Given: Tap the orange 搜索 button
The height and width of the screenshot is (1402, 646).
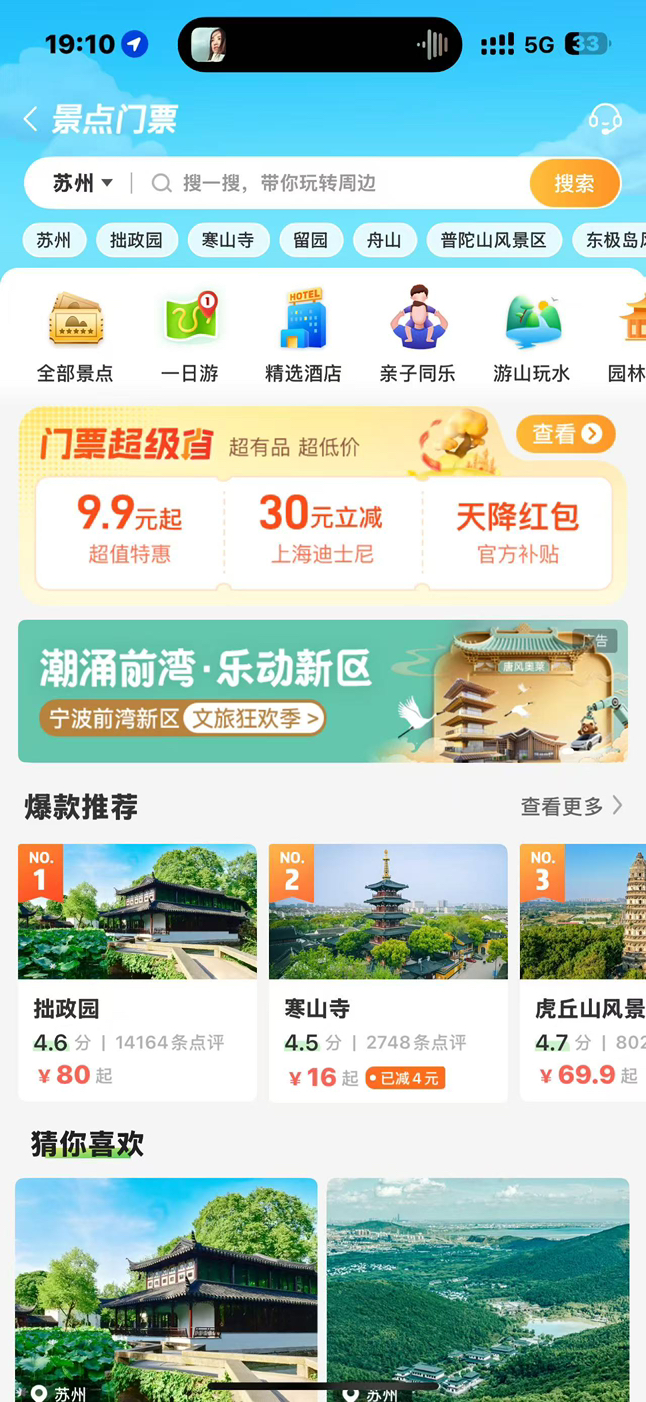Looking at the screenshot, I should pos(574,183).
